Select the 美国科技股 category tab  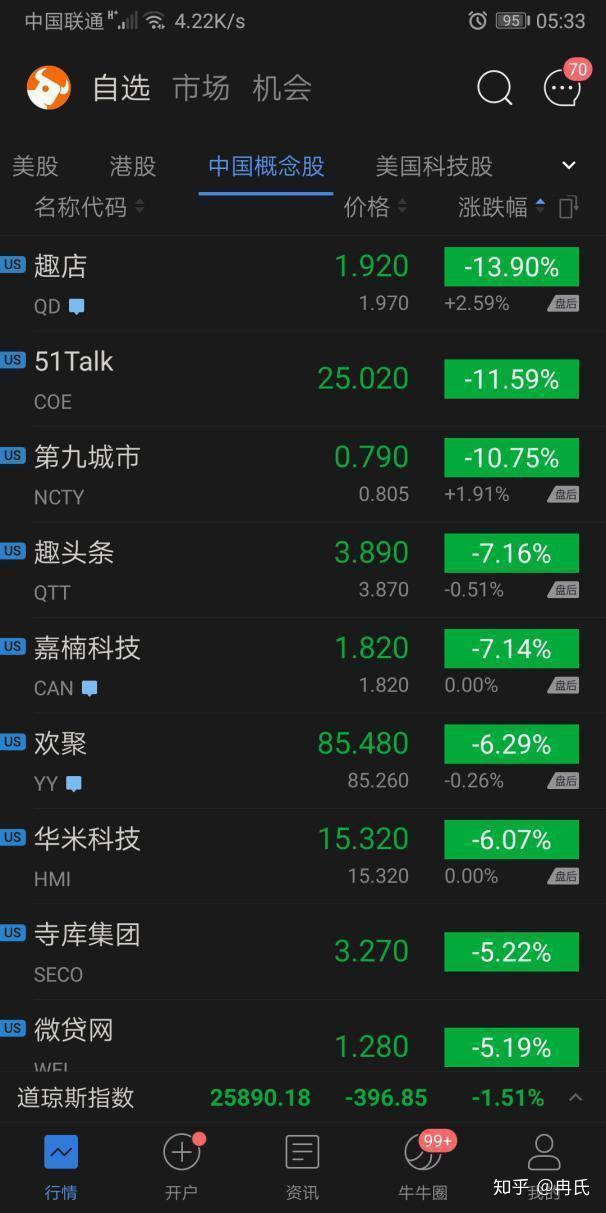point(434,166)
